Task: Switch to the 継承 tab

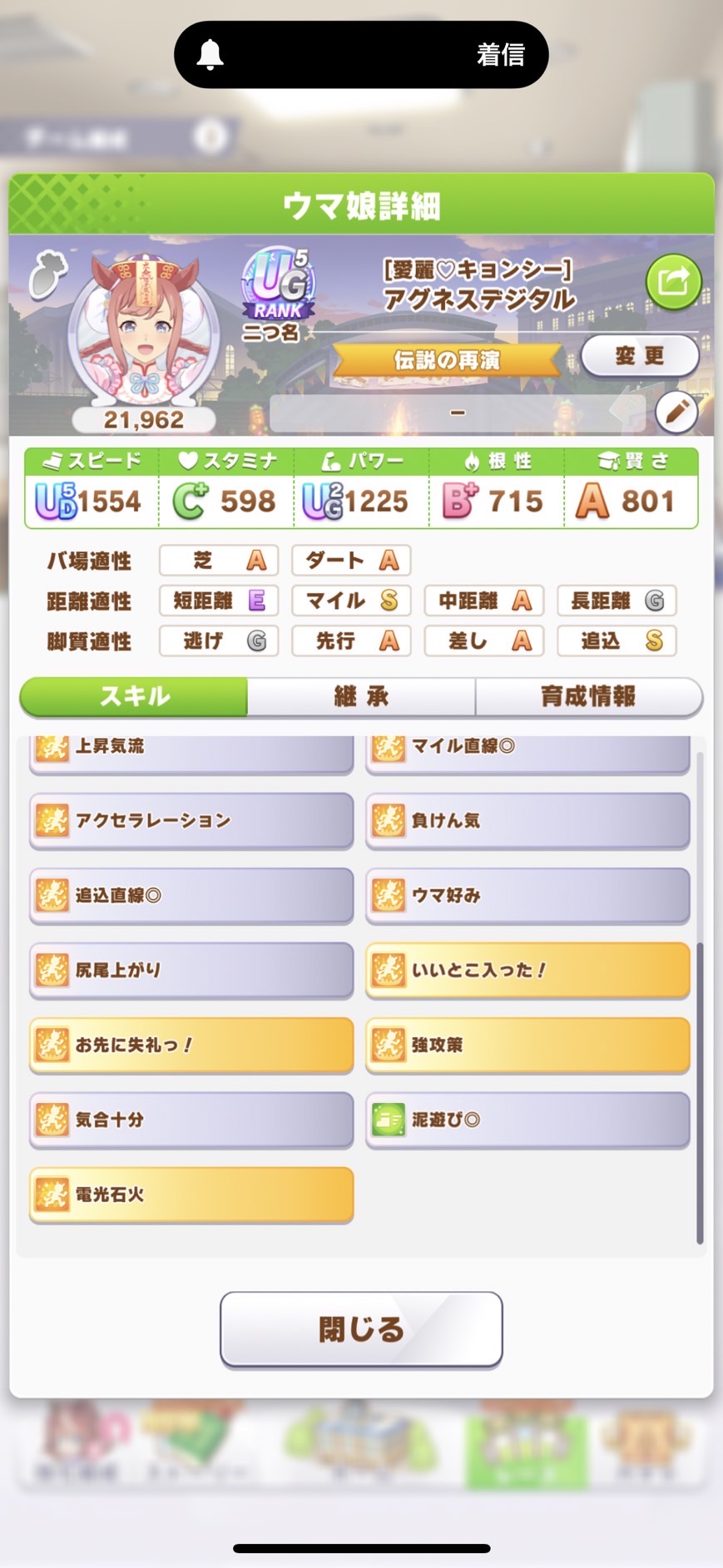Action: point(361,696)
